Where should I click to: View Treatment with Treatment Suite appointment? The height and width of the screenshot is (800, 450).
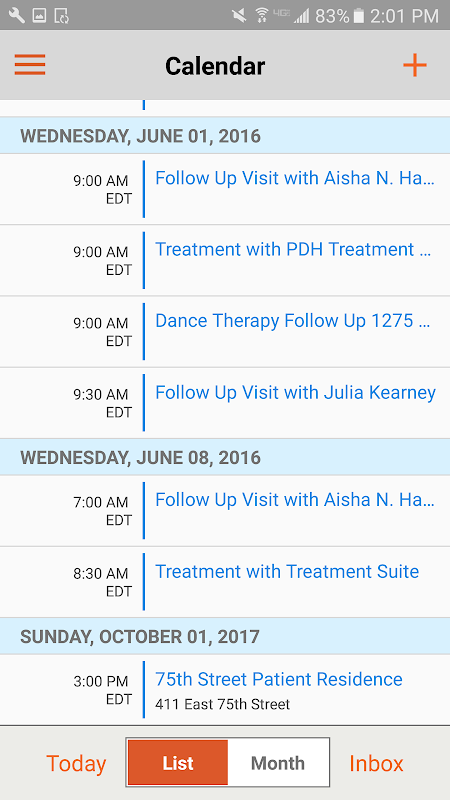pos(225,582)
